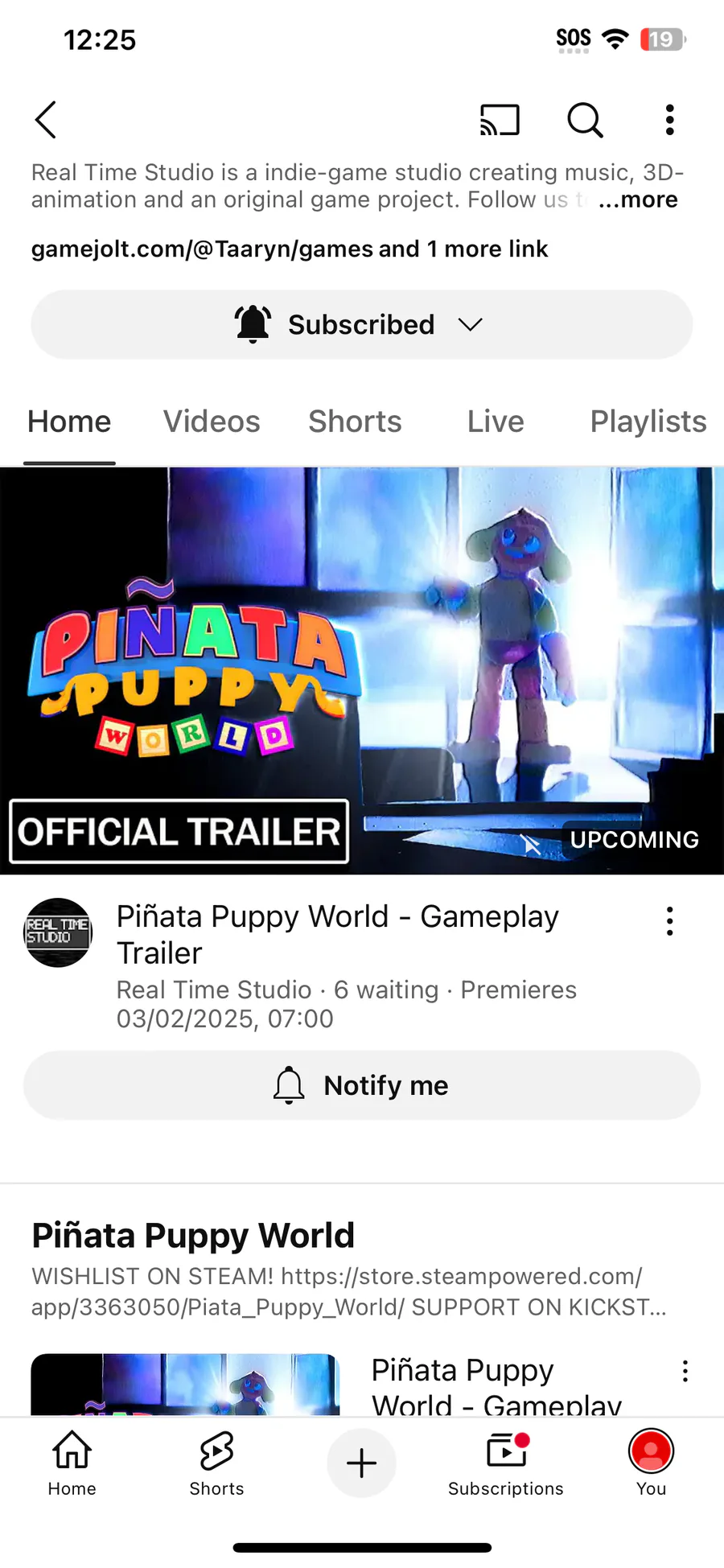Screen dimensions: 724x1568
Task: Create new content with the plus button
Action: click(361, 1463)
